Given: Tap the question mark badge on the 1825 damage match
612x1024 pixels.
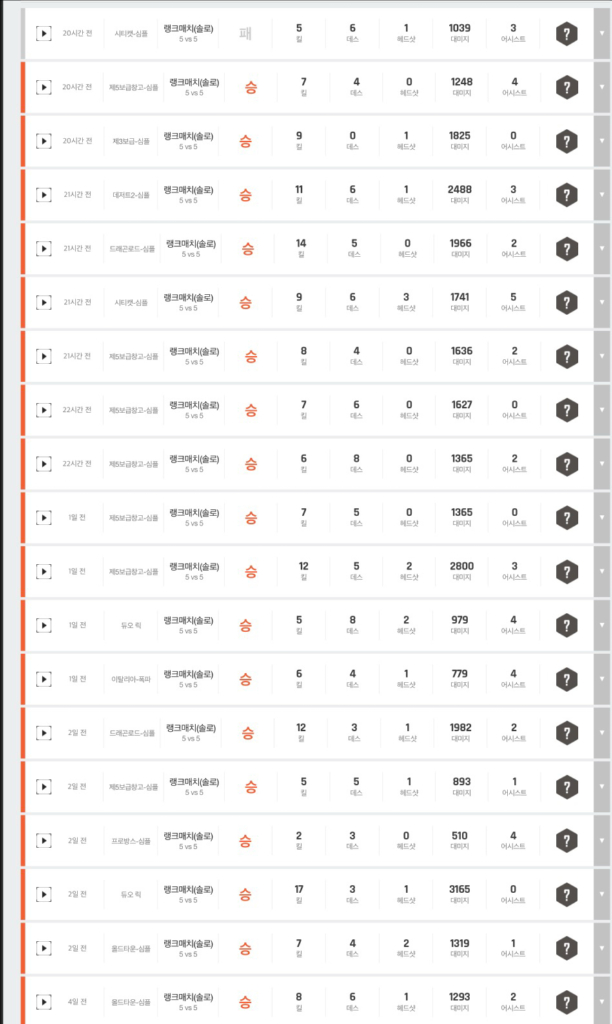Looking at the screenshot, I should tap(566, 141).
